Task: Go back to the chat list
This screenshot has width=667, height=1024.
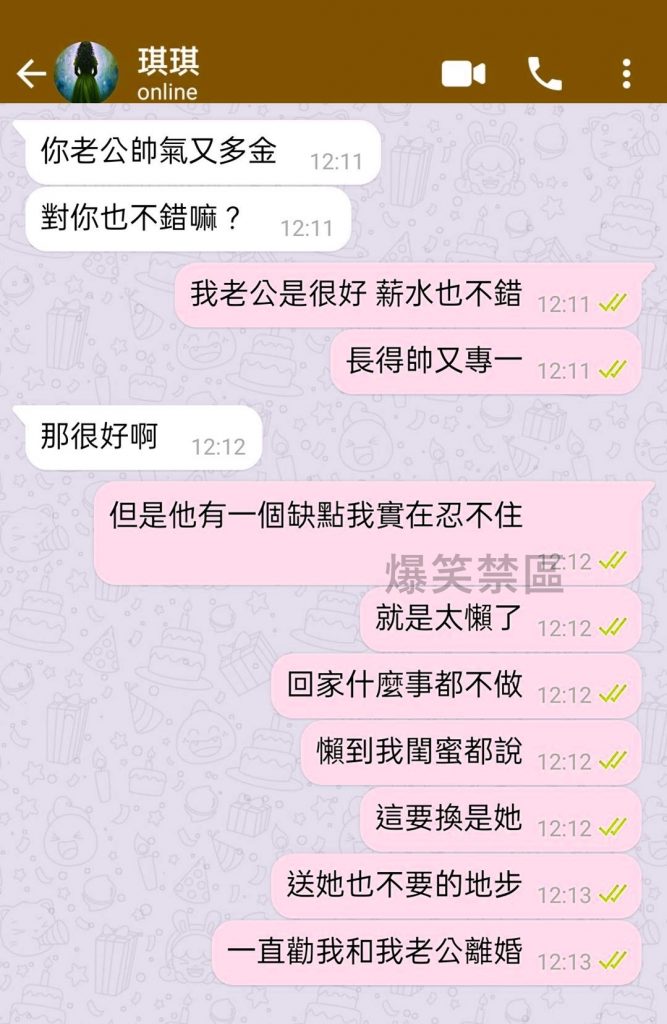Action: click(x=31, y=73)
